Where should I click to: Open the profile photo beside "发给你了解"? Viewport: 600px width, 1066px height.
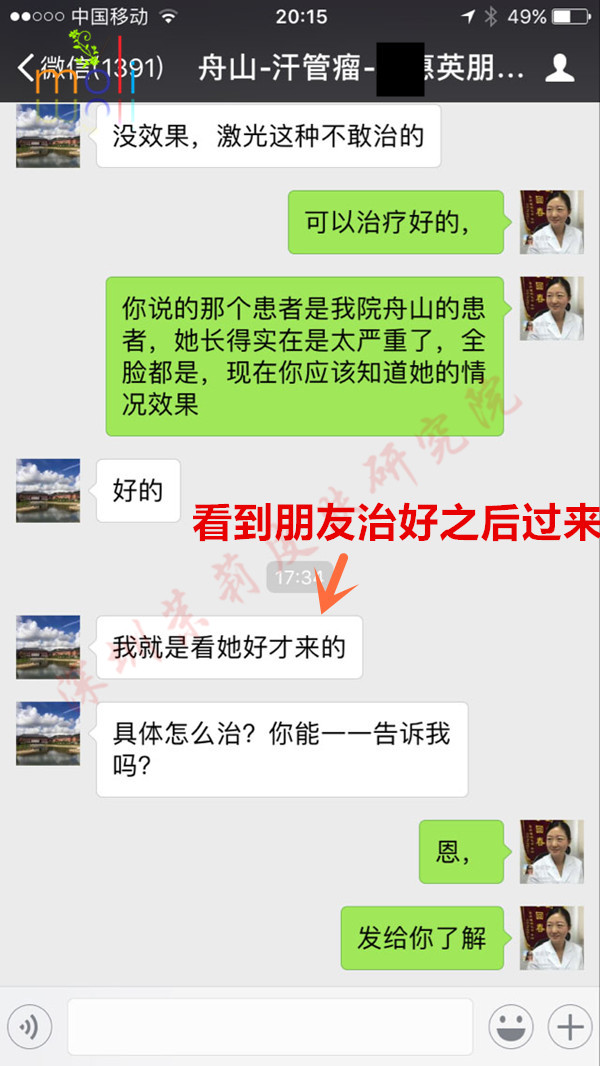(x=551, y=937)
